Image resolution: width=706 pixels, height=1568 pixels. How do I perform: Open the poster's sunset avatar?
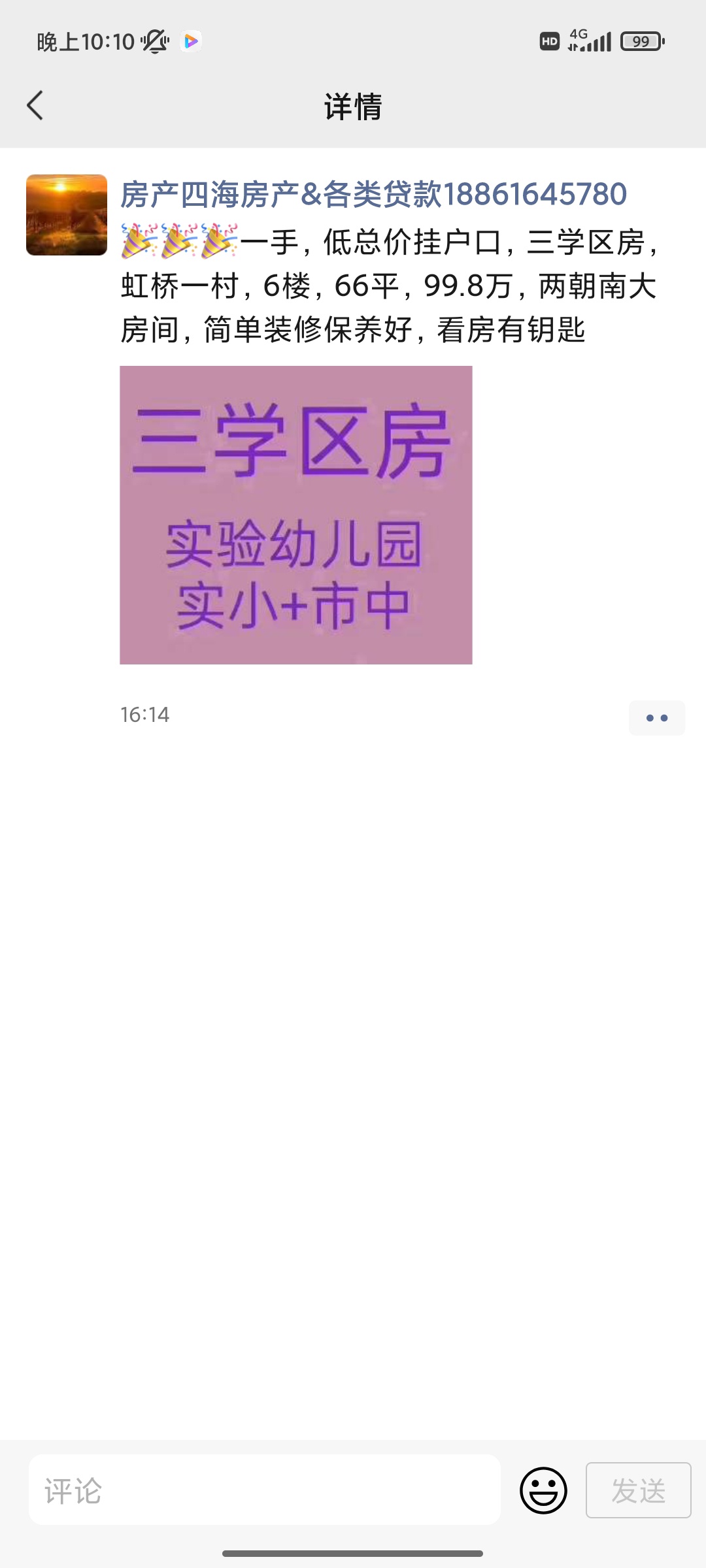[67, 215]
